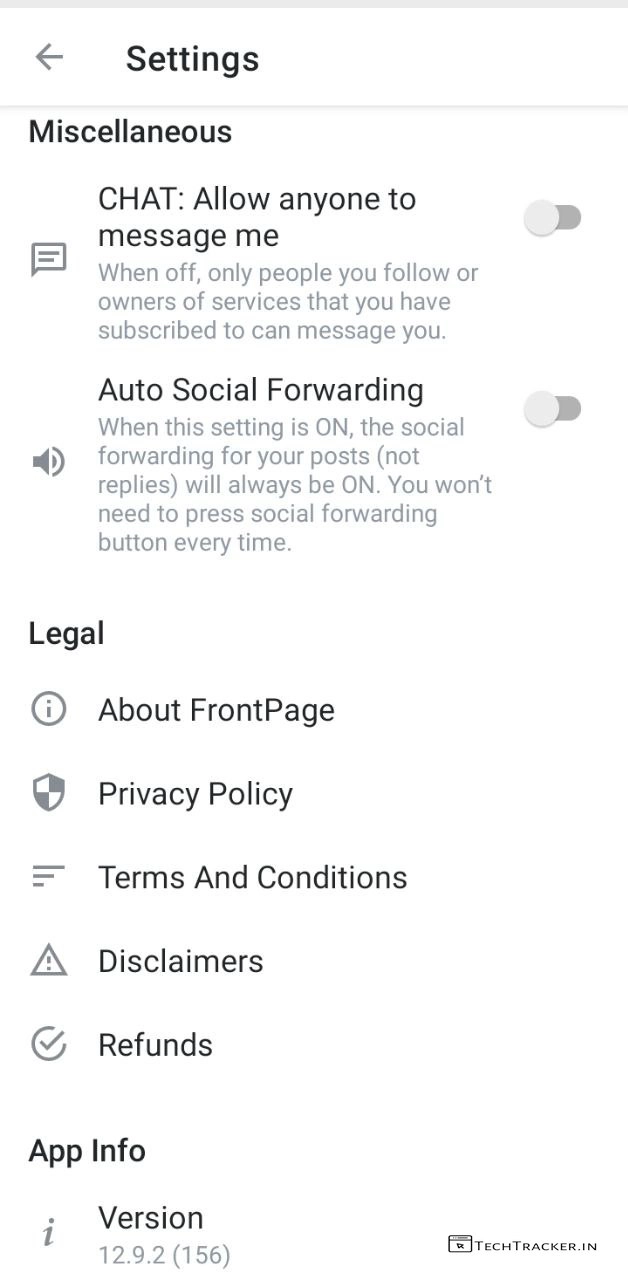This screenshot has width=628, height=1280.
Task: Open About FrontPage
Action: coord(216,710)
